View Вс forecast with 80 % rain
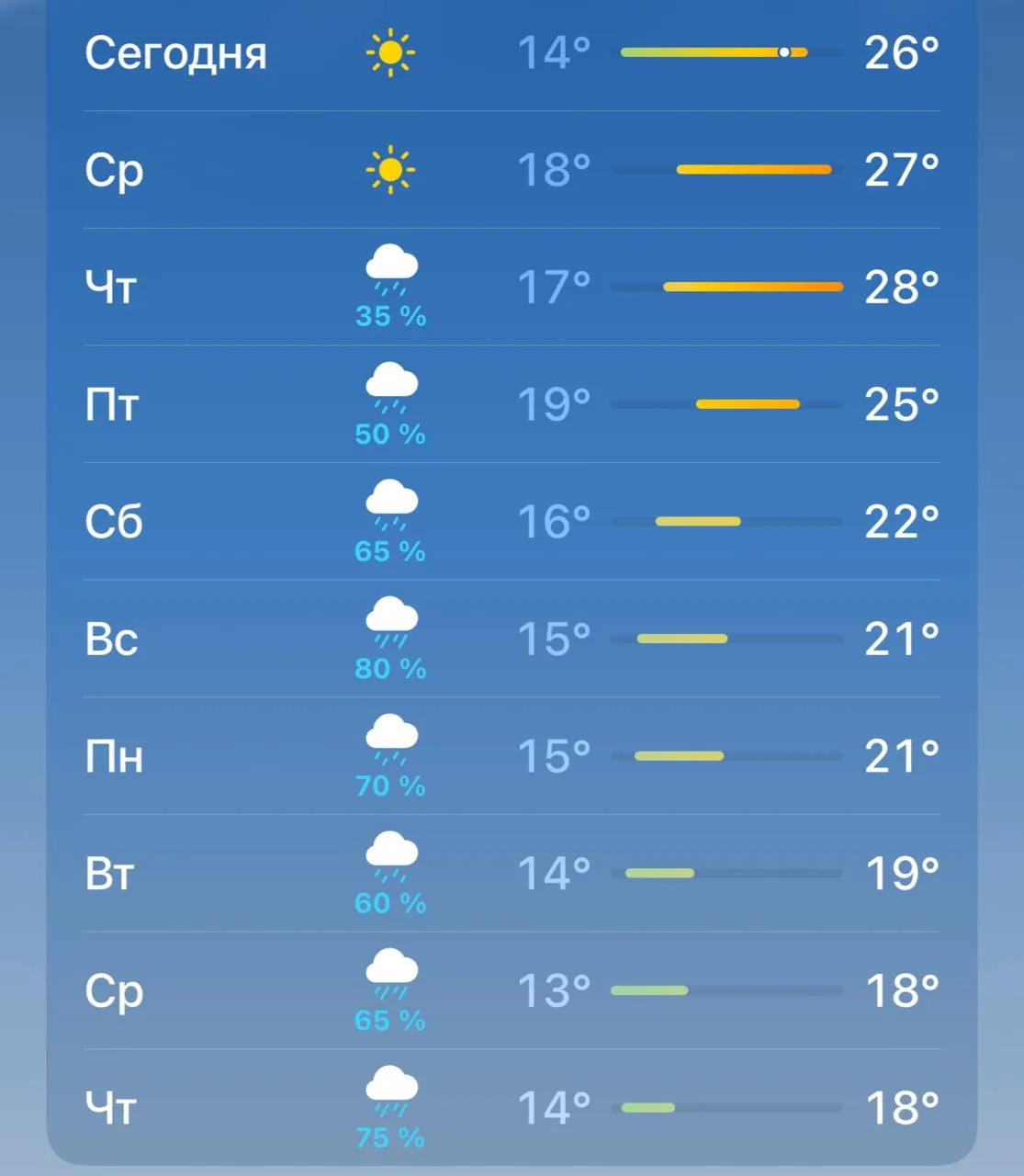Screen dimensions: 1024x1176 [512, 639]
